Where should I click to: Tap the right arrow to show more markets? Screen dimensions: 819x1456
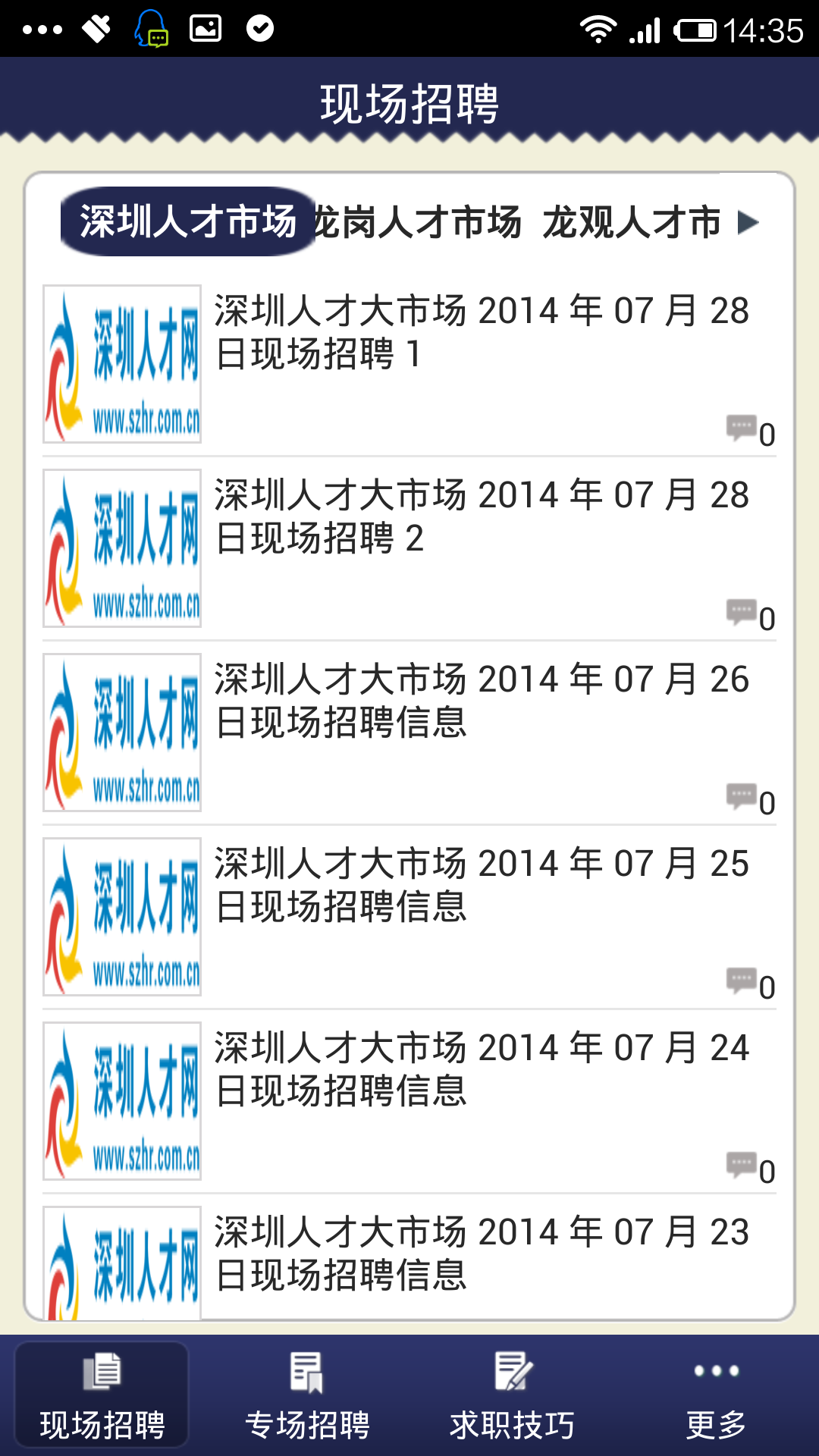(748, 222)
